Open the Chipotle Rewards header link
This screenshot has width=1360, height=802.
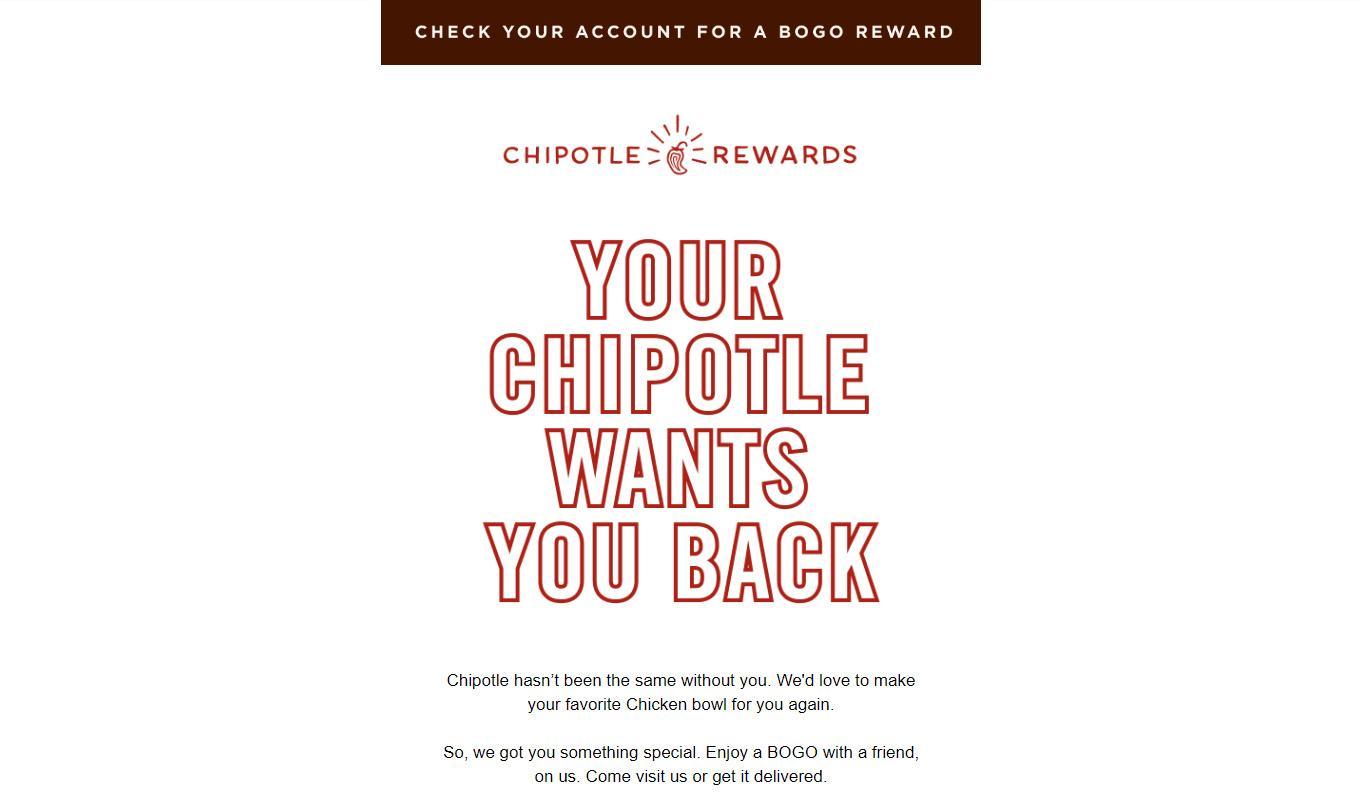pos(680,148)
